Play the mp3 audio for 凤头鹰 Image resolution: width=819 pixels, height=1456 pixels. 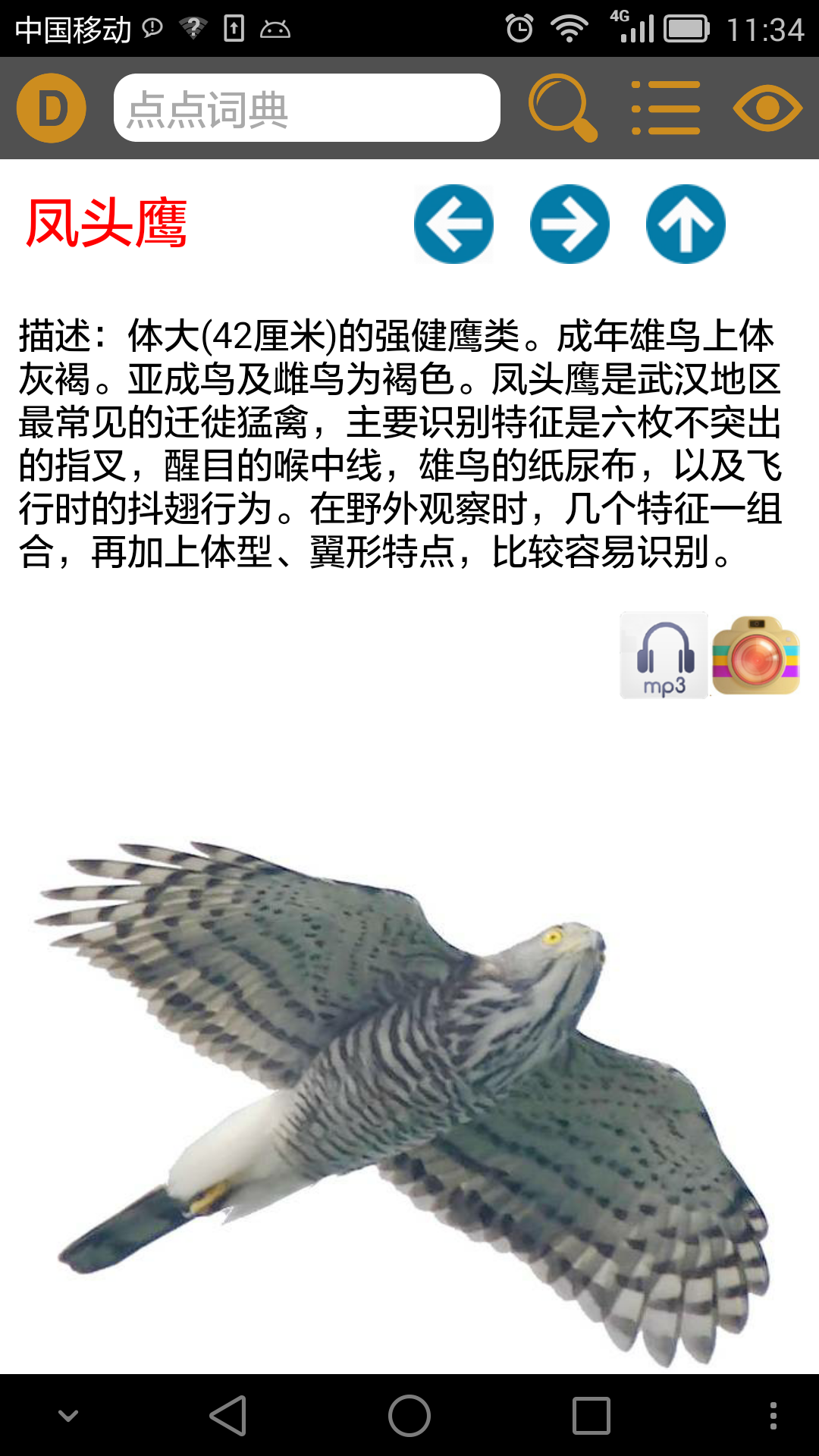pos(664,656)
